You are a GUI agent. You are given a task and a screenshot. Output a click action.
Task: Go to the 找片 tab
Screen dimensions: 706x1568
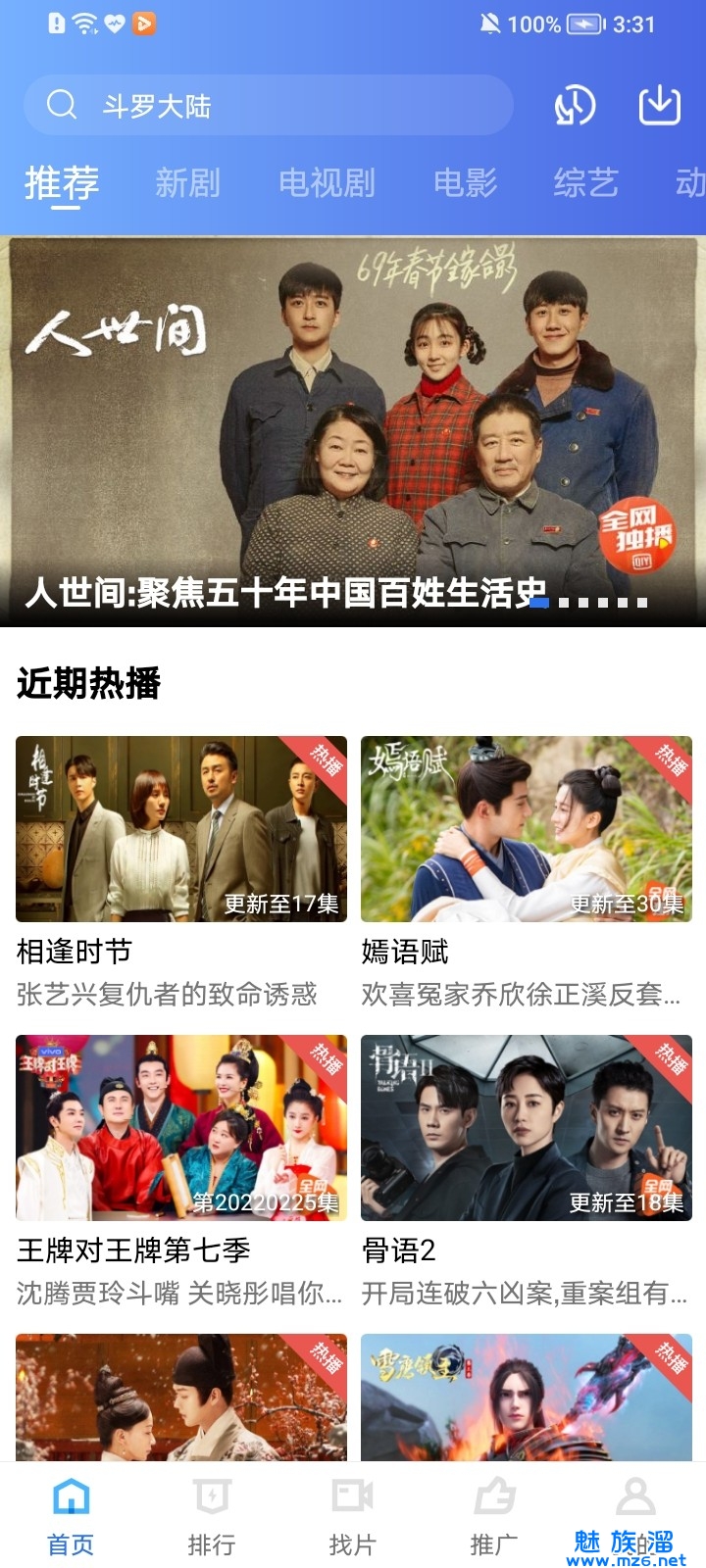click(x=353, y=1516)
